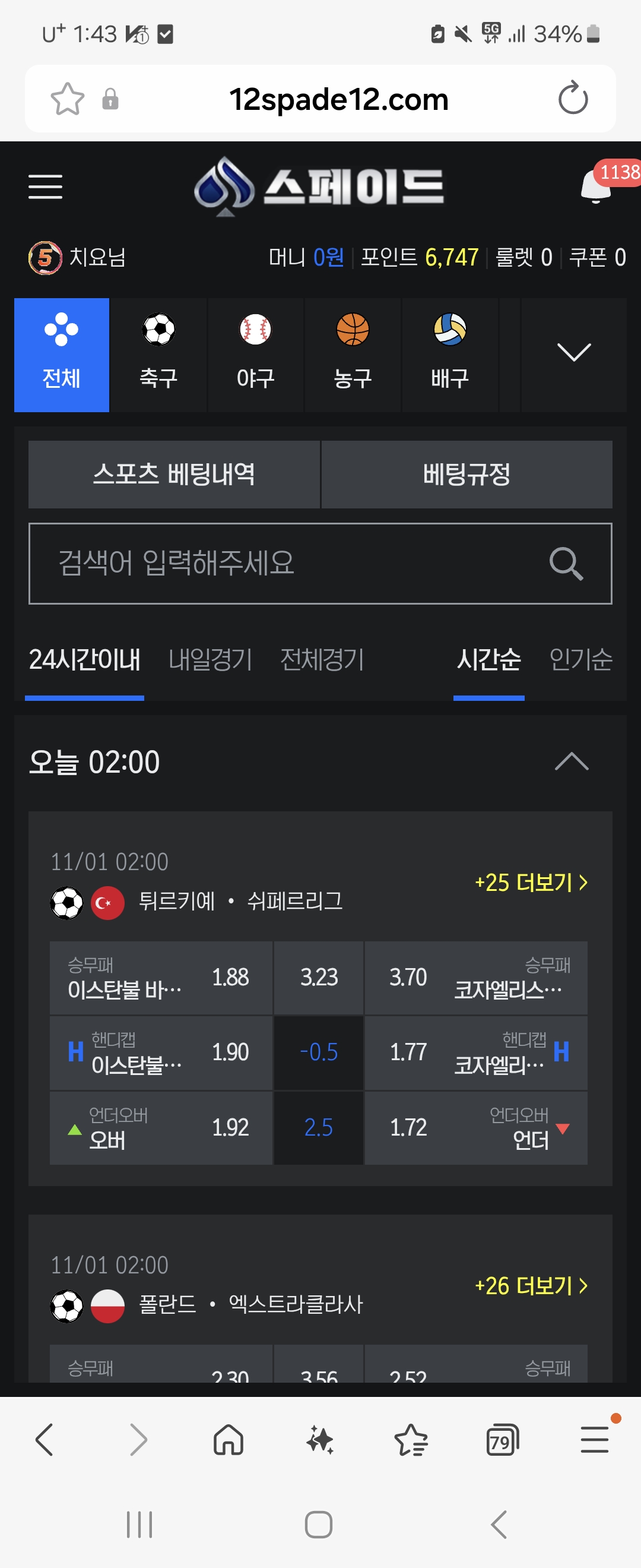The width and height of the screenshot is (641, 1568).
Task: Switch to 전체경기 tab
Action: [322, 659]
